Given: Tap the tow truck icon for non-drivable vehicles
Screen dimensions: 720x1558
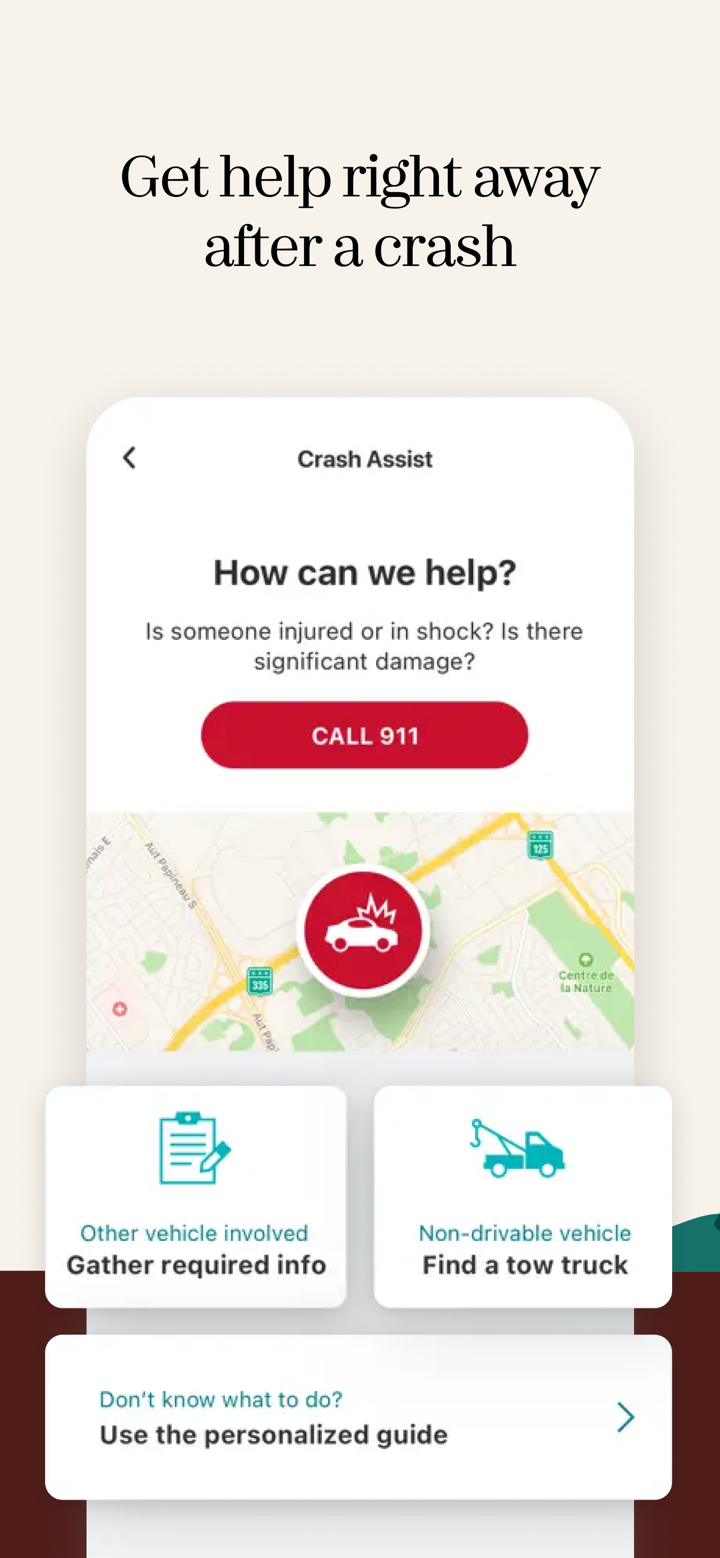Looking at the screenshot, I should [x=522, y=1150].
